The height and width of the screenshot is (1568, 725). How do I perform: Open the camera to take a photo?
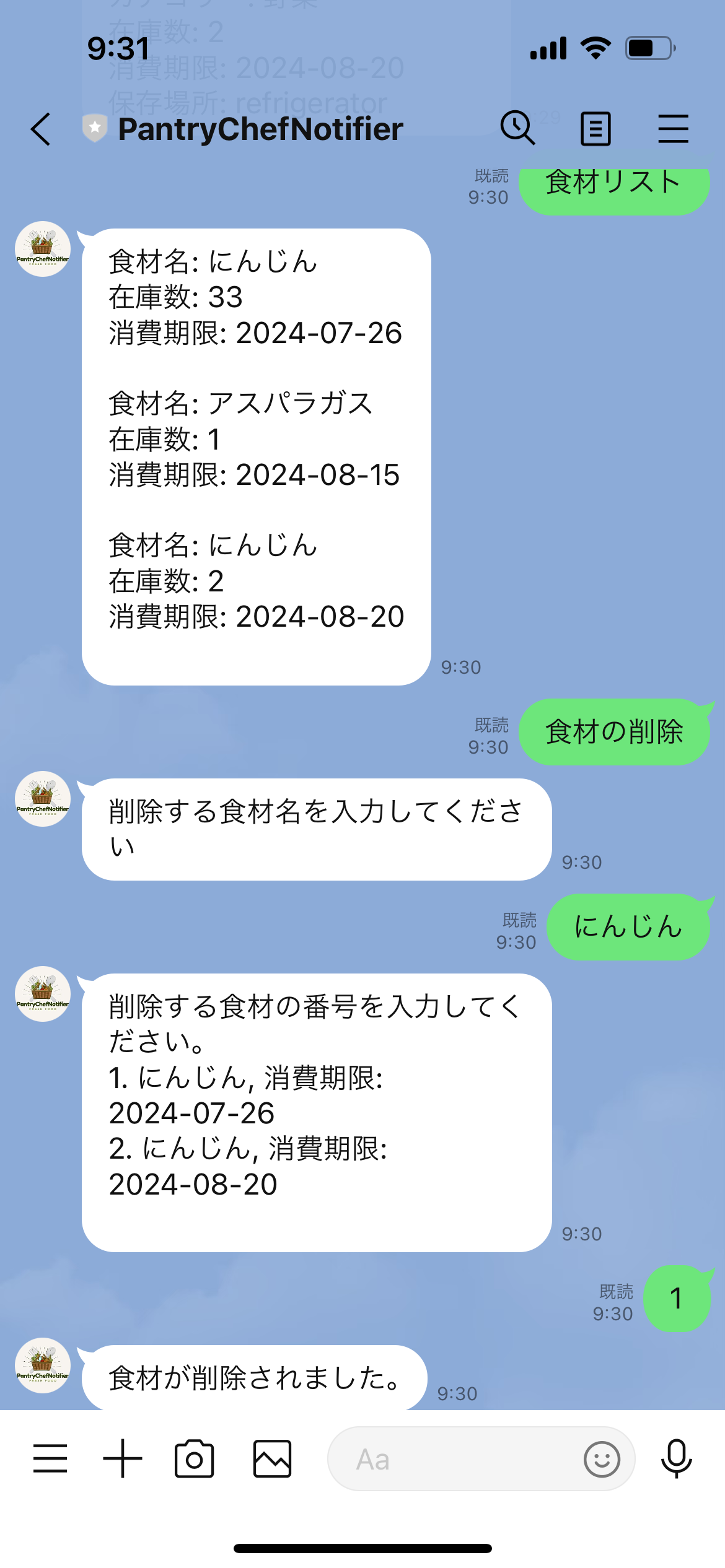pyautogui.click(x=195, y=1459)
